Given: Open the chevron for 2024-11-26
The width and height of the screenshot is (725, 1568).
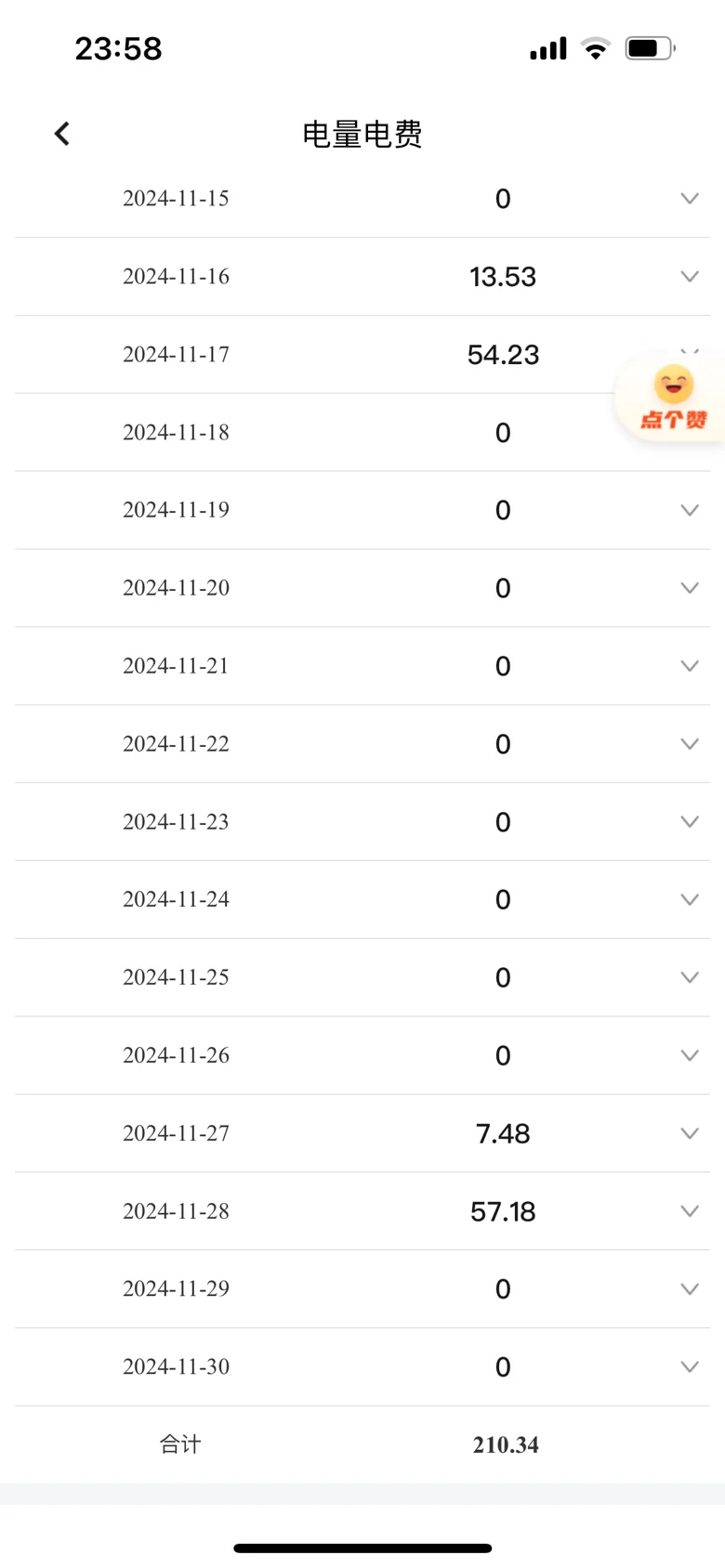Looking at the screenshot, I should pos(690,1055).
